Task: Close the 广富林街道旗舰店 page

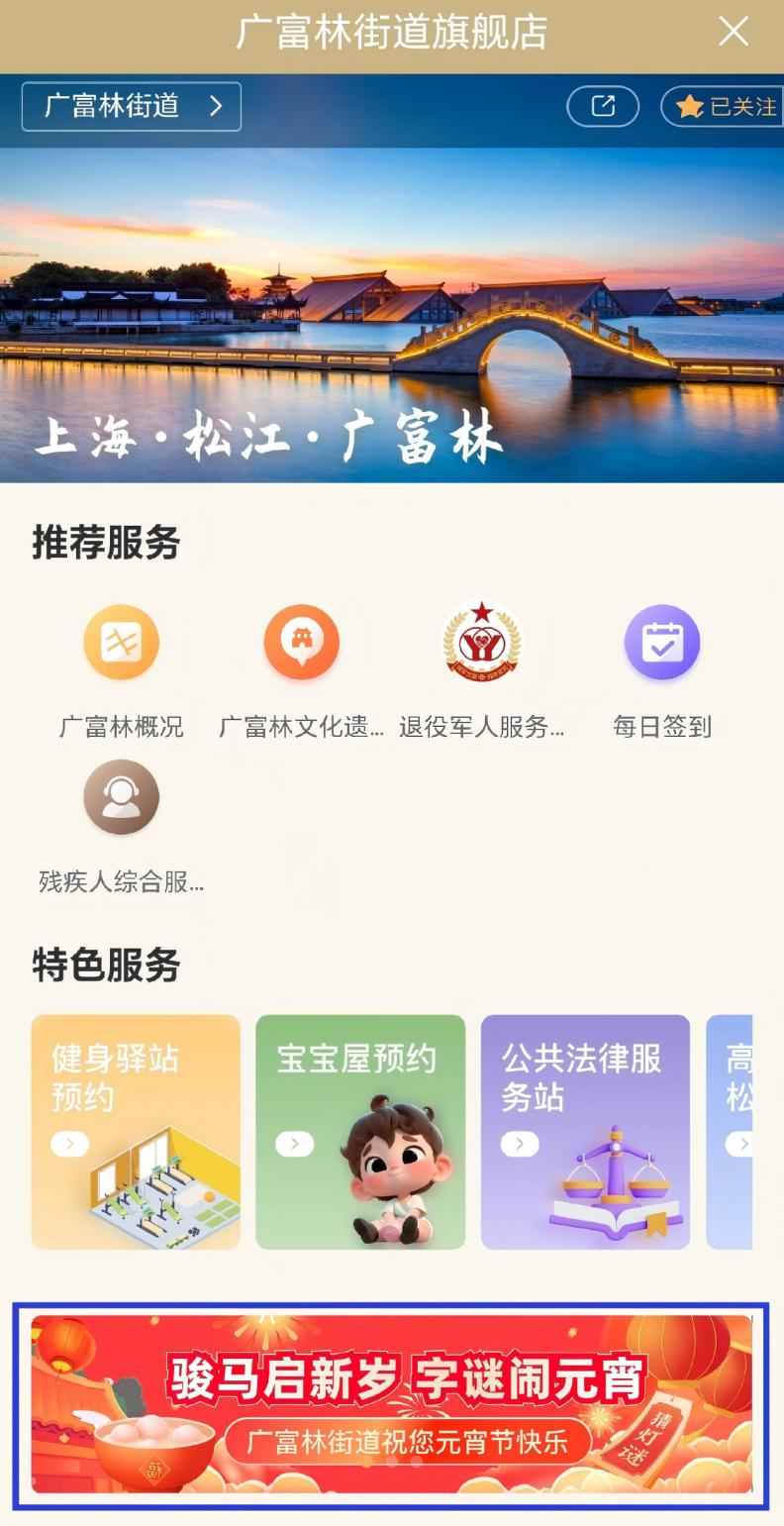Action: [x=734, y=32]
